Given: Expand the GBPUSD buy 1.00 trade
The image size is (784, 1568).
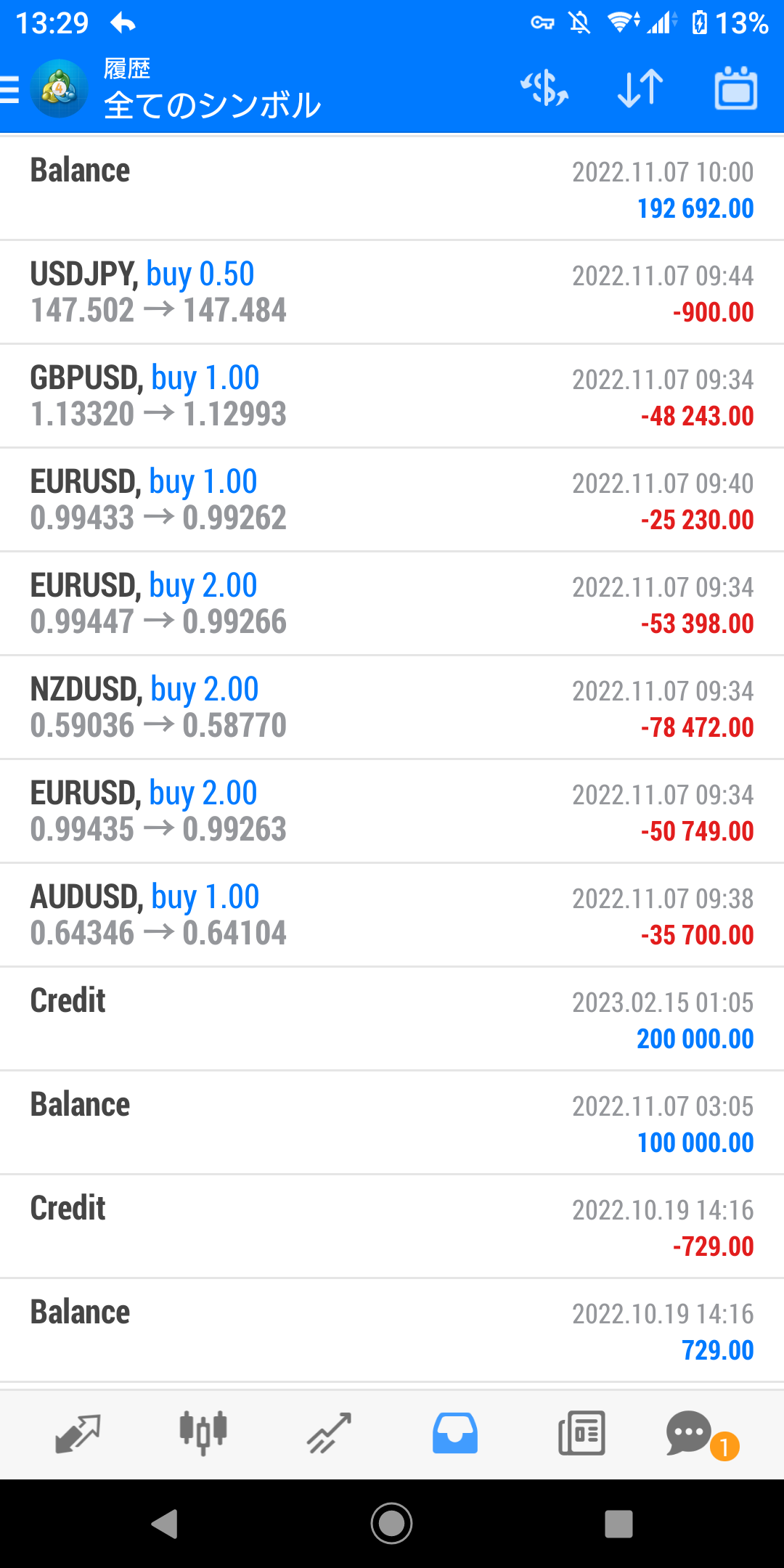Looking at the screenshot, I should pos(392,396).
